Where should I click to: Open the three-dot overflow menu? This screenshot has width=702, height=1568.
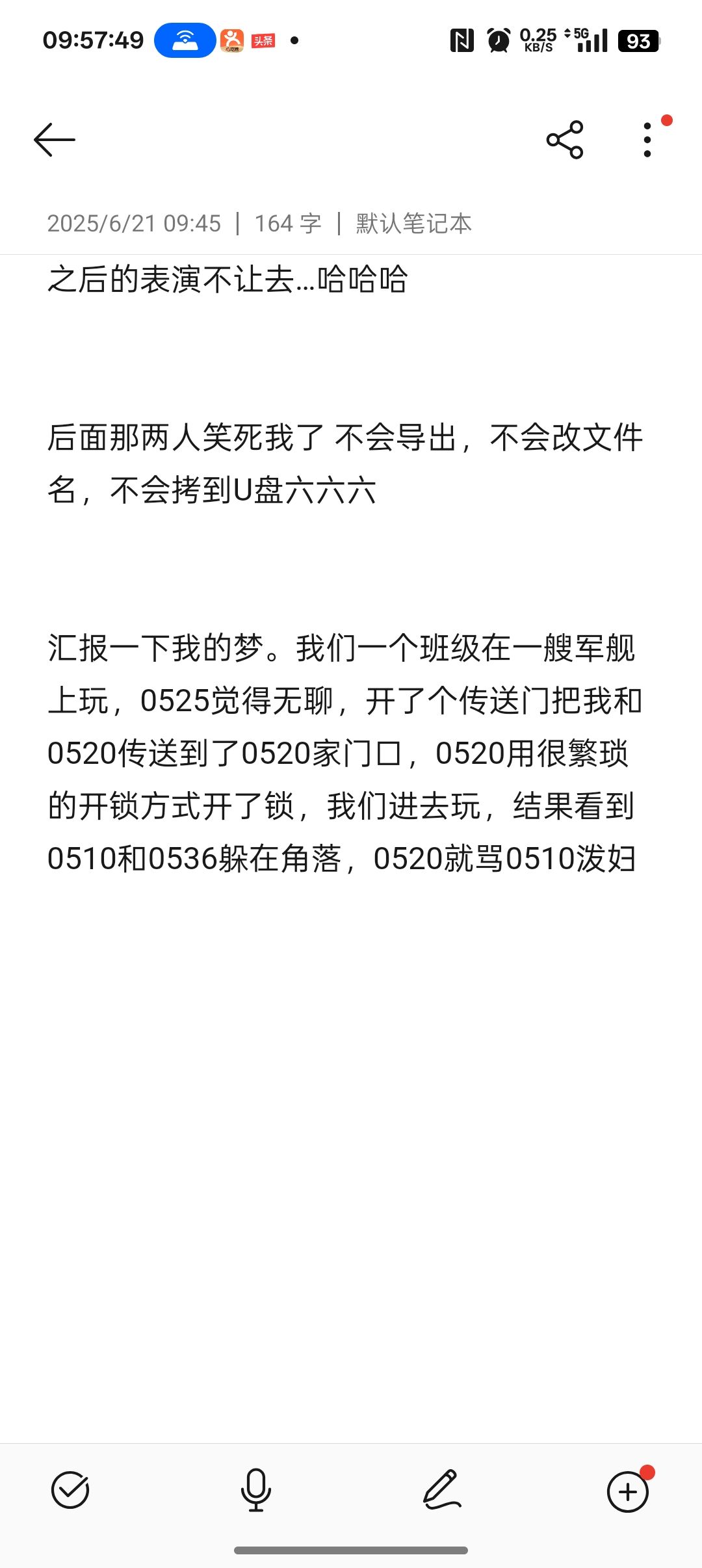click(x=647, y=140)
